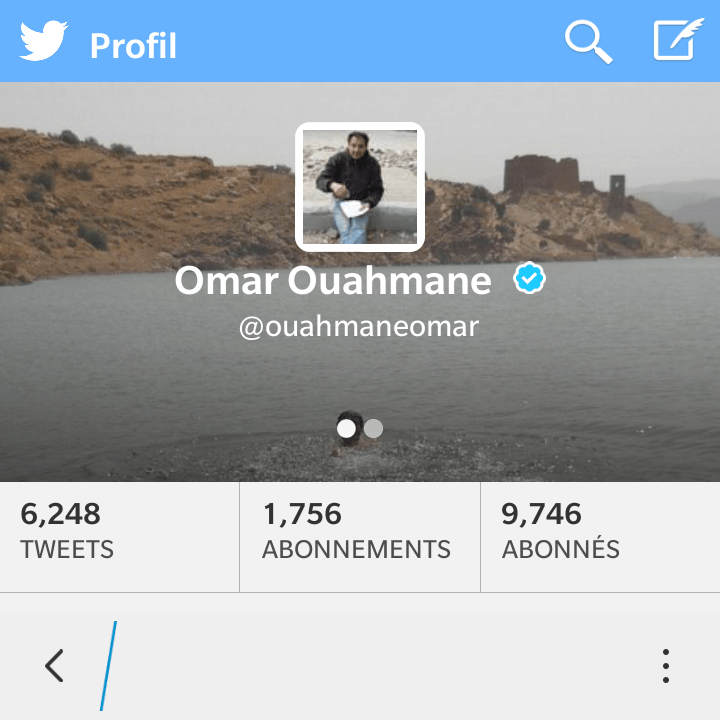Go back with the bottom arrow

[x=54, y=665]
